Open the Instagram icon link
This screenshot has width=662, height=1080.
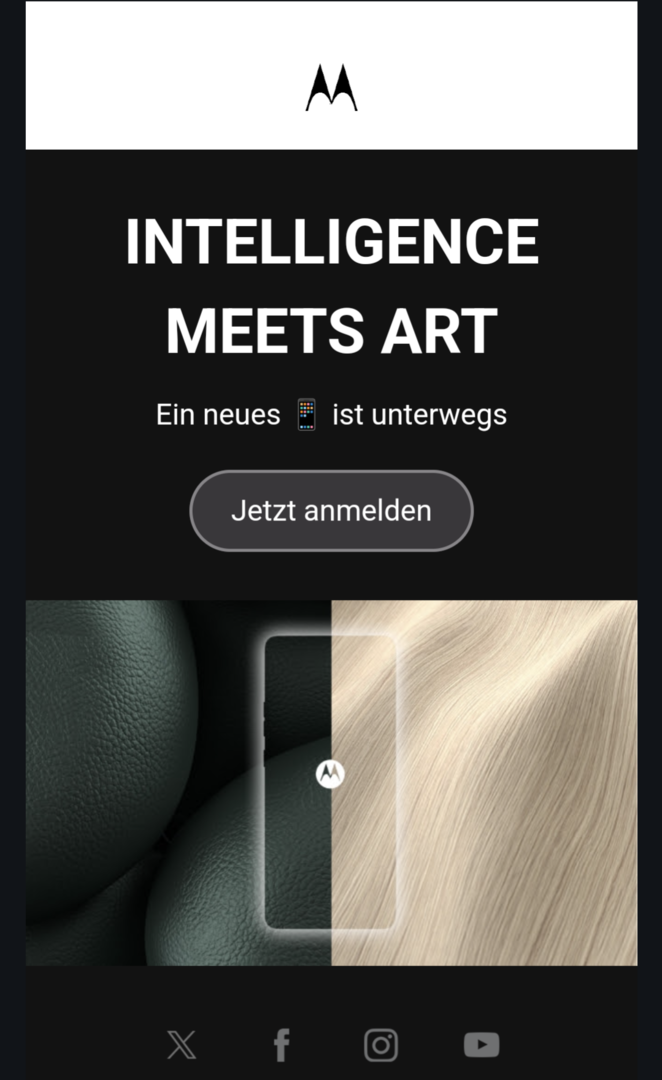click(x=381, y=1046)
